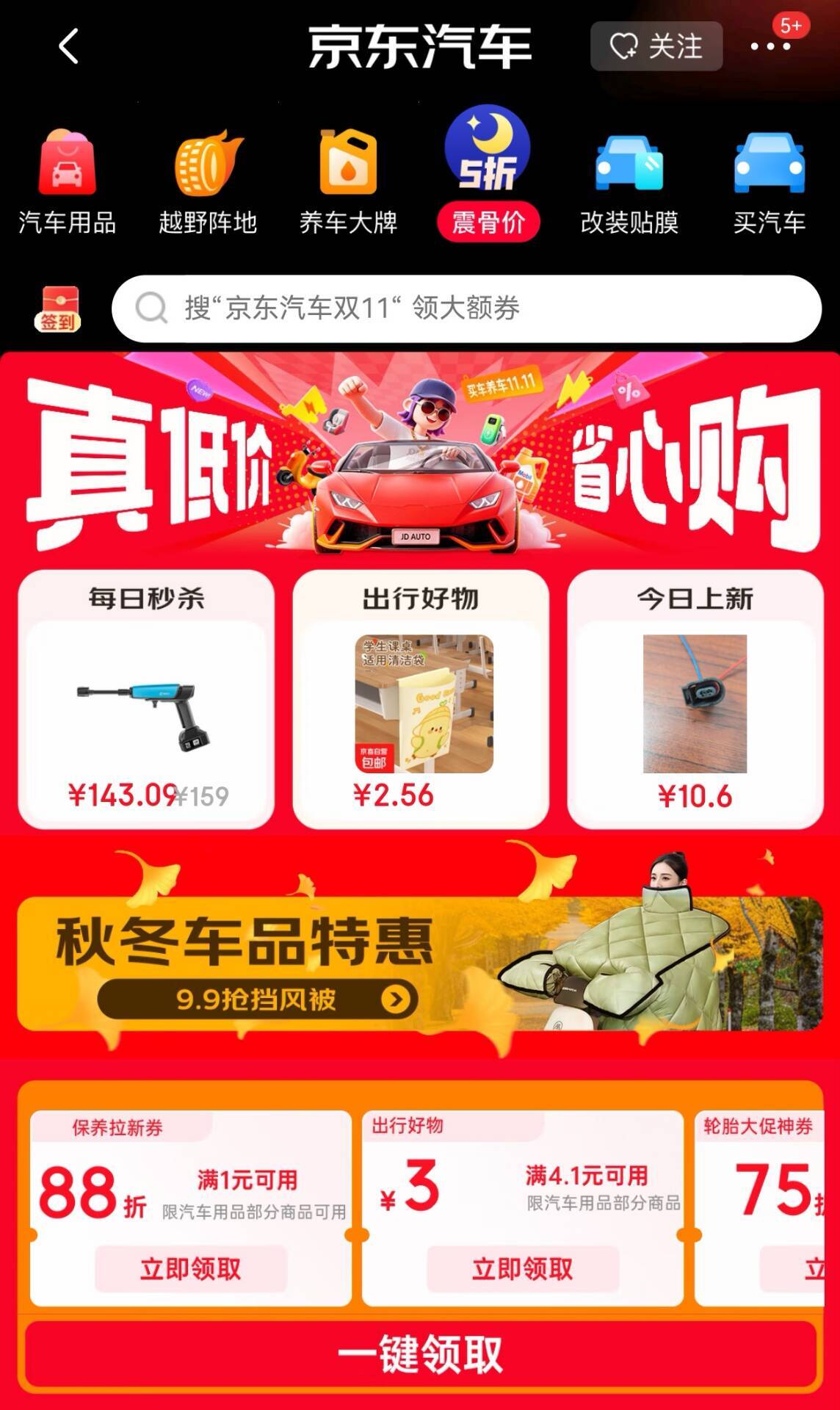Open the 每日秒杀 card with ¥143.09 washer gun
This screenshot has width=840, height=1410.
(x=146, y=701)
